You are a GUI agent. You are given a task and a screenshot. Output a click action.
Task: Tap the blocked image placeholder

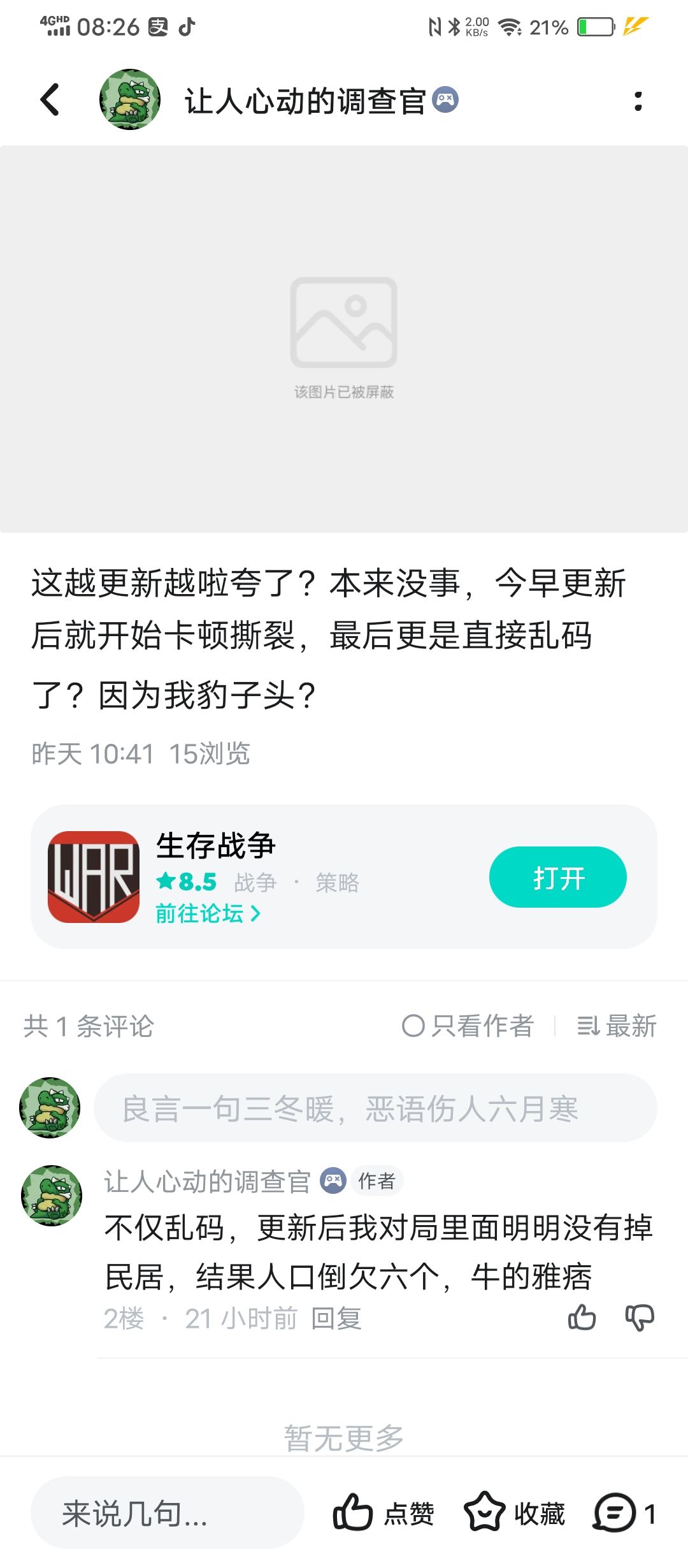point(344,338)
